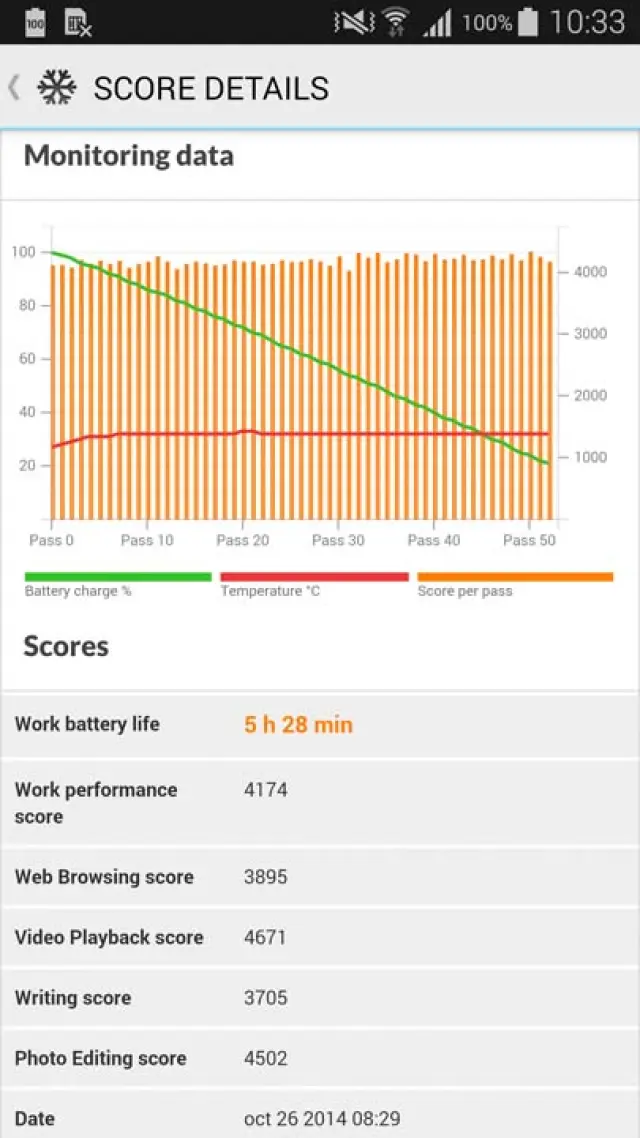Go back from Score Details

point(14,88)
